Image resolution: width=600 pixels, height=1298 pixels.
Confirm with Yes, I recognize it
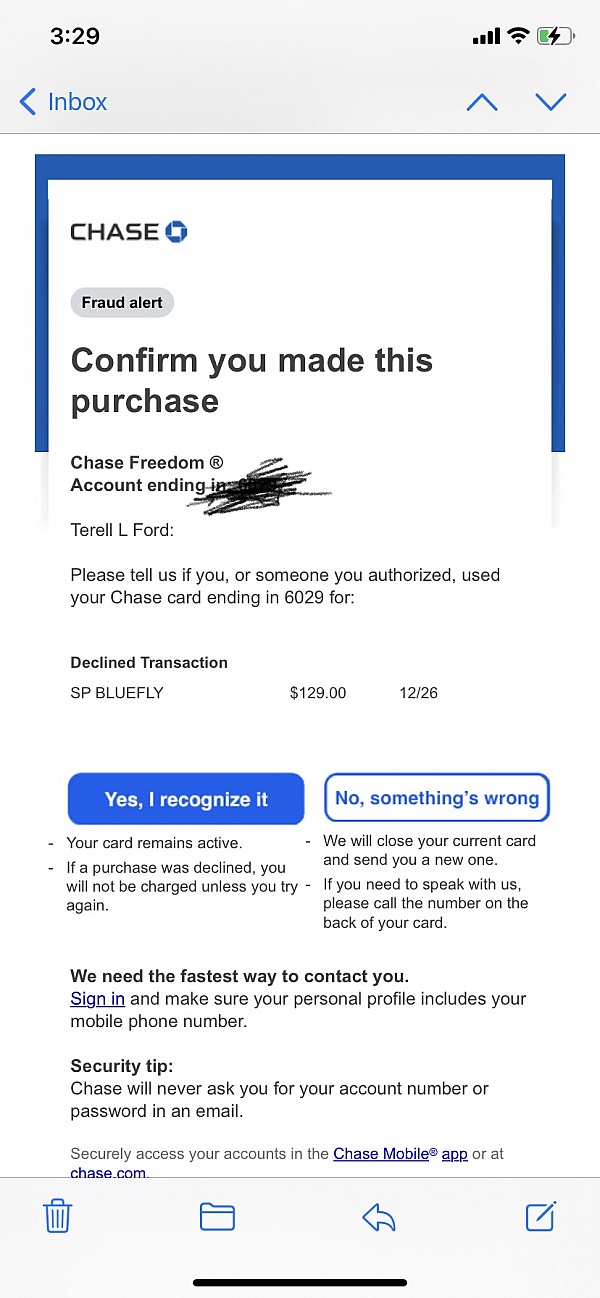[x=186, y=799]
